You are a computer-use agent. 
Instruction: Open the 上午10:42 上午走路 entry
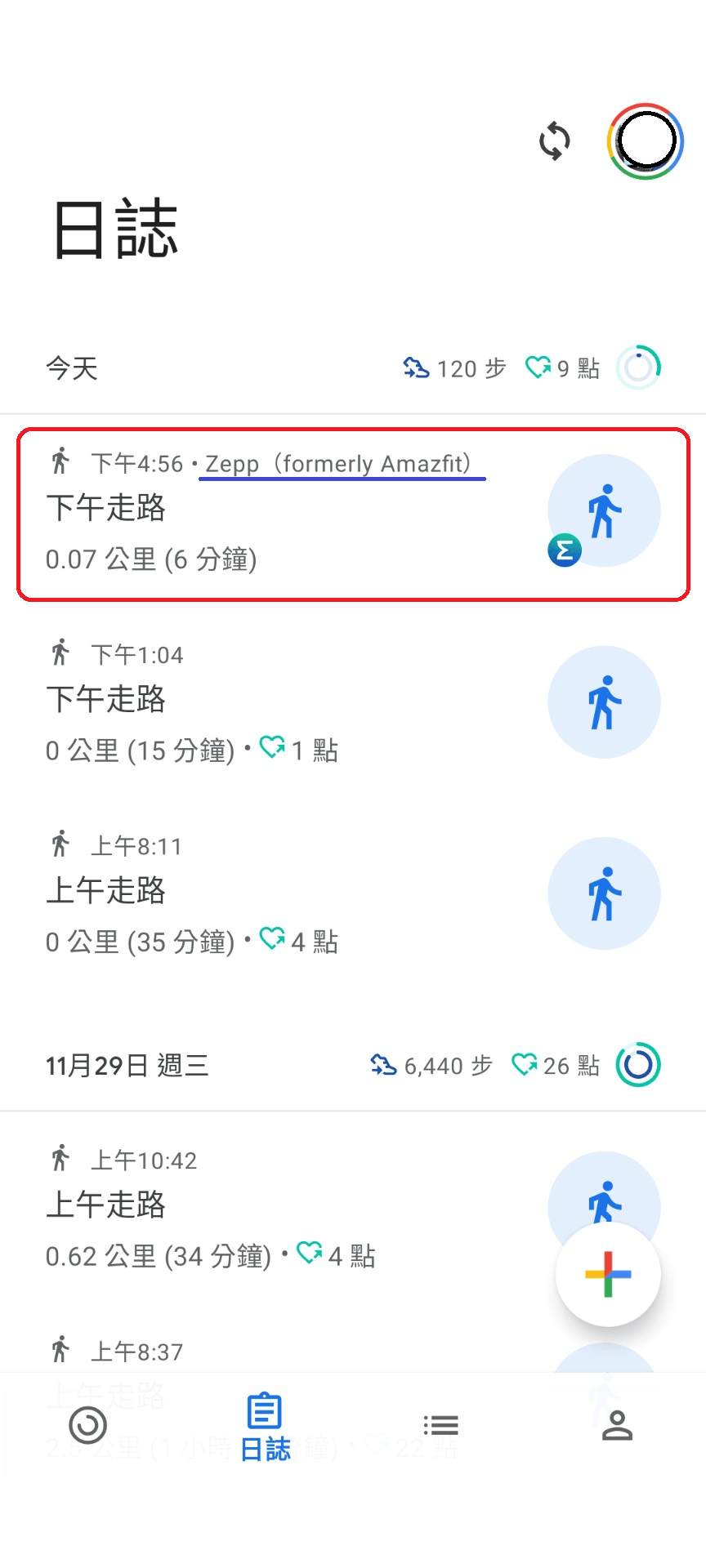[353, 1207]
